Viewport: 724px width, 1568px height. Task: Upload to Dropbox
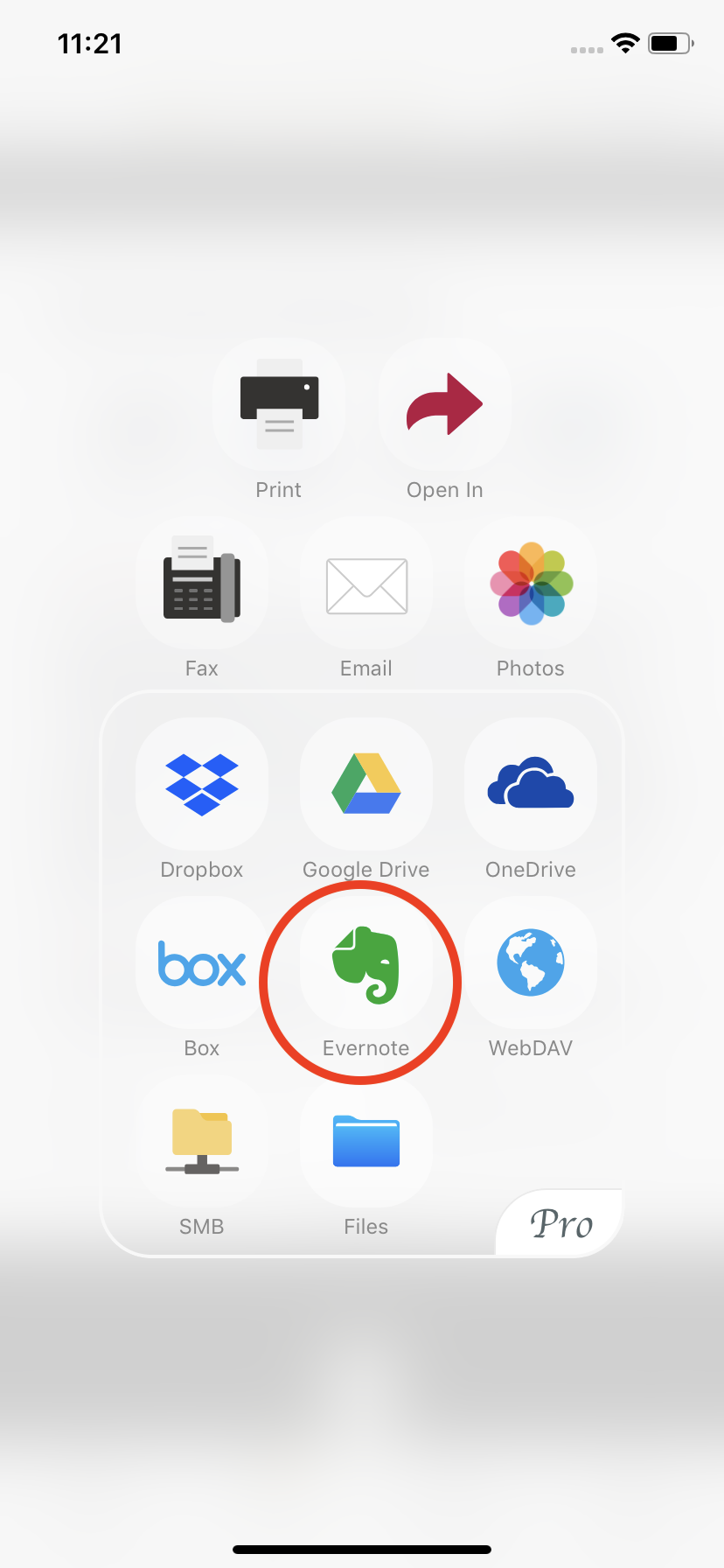[202, 784]
